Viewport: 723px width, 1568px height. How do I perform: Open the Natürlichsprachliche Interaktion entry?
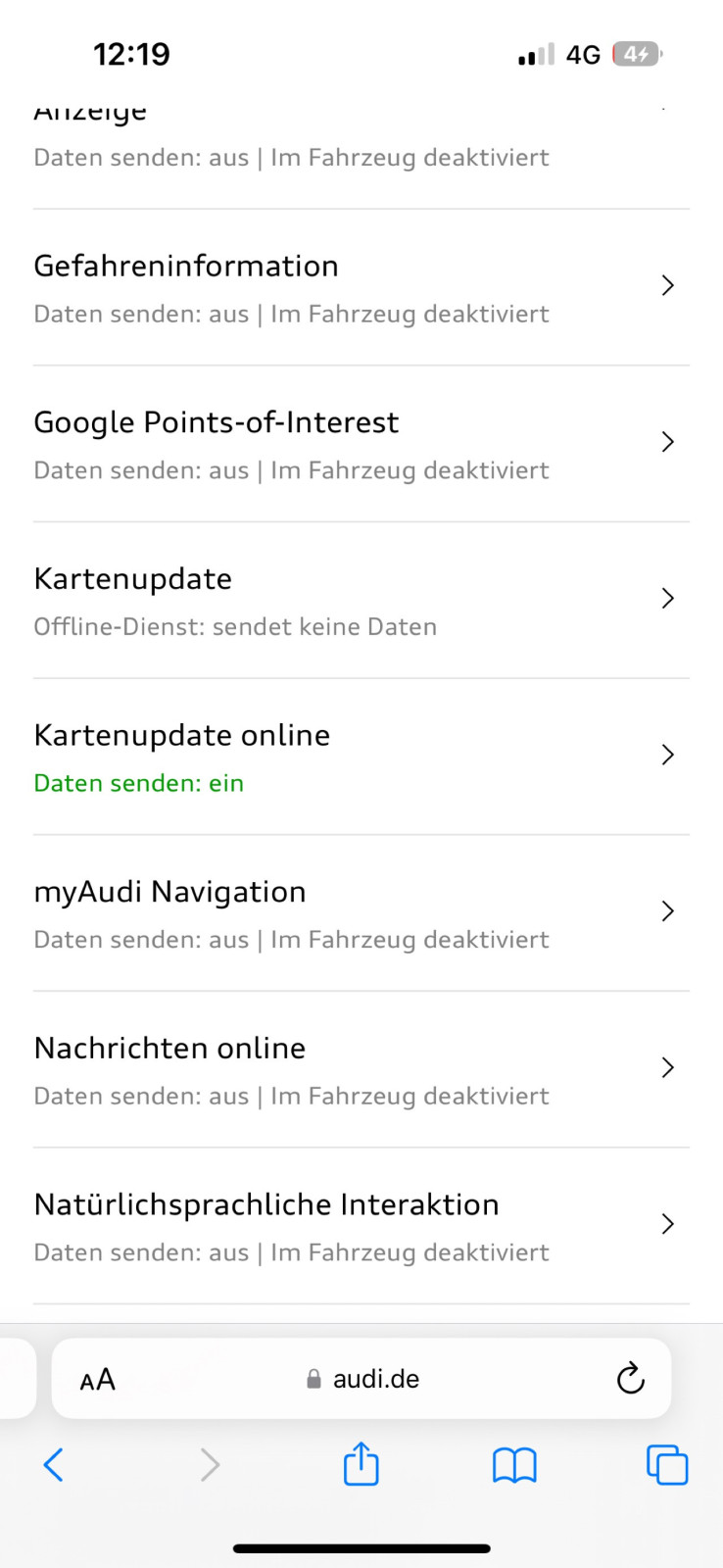click(x=361, y=1224)
